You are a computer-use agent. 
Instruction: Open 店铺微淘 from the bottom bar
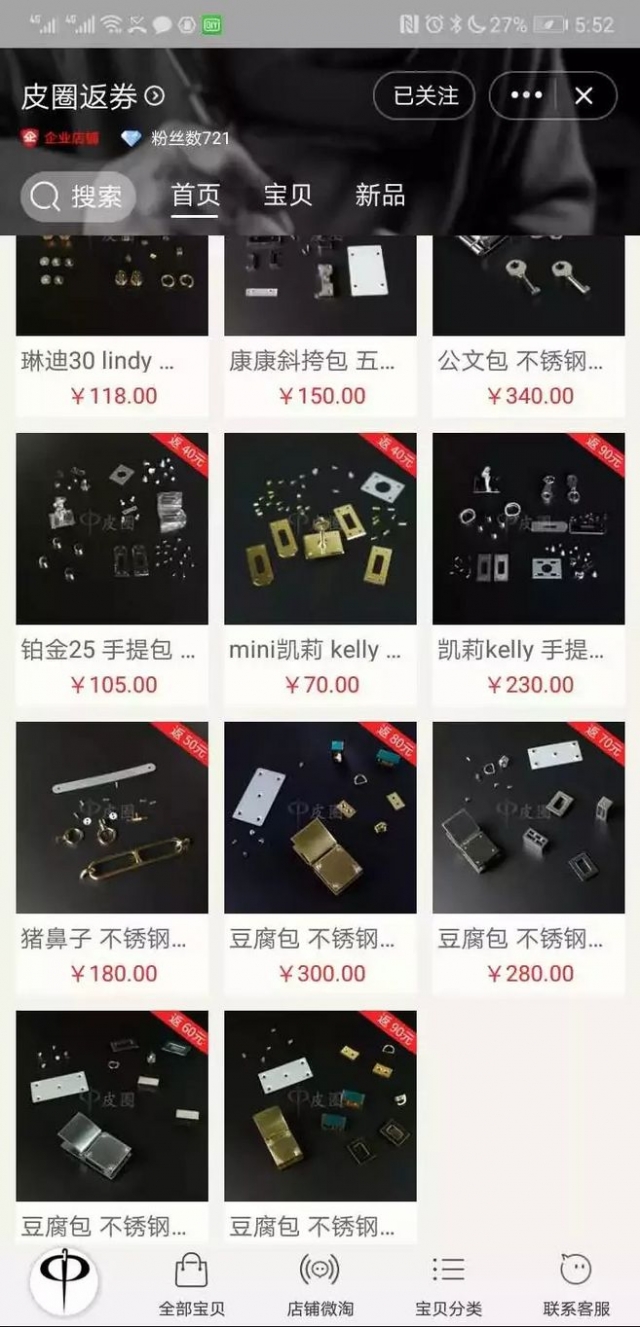coord(320,1285)
